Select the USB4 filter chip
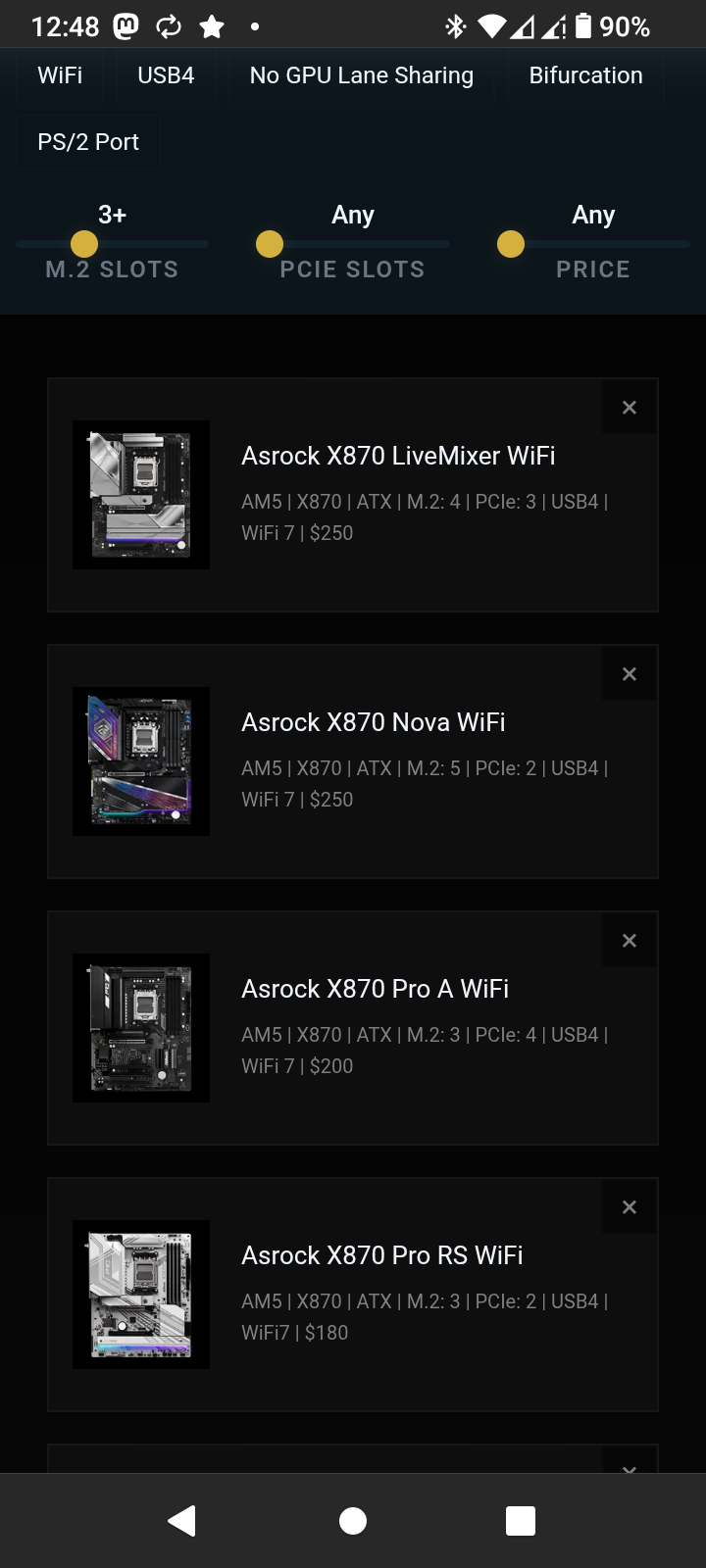 click(166, 75)
